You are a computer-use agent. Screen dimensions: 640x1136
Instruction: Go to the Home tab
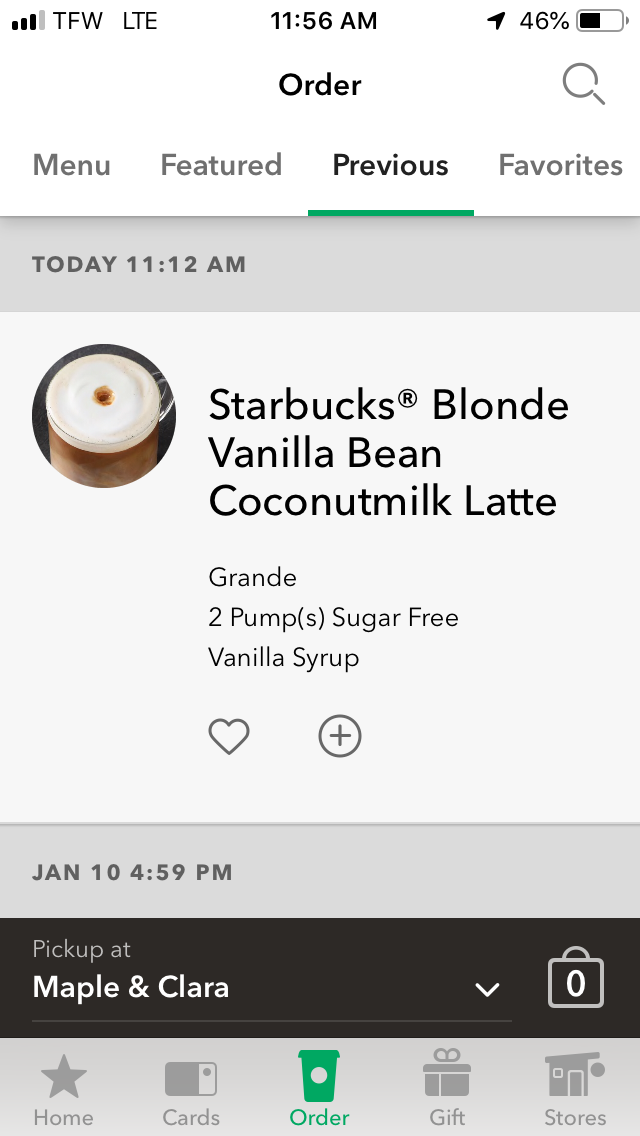(x=63, y=1090)
